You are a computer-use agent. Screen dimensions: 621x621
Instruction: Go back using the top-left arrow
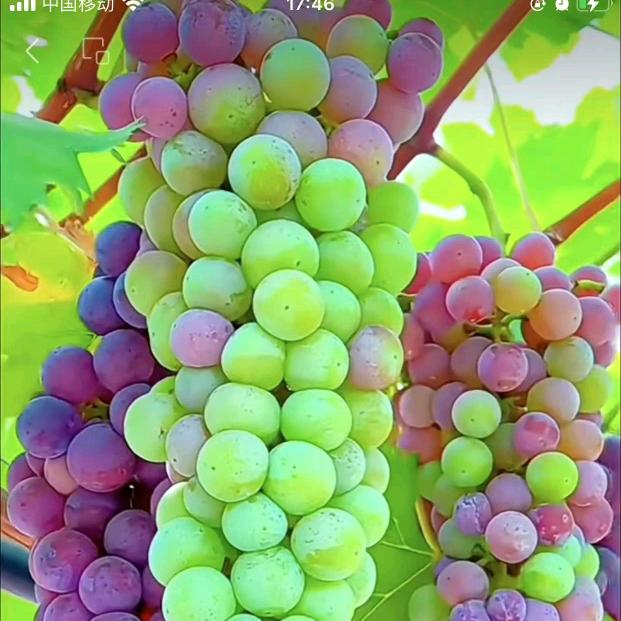coord(33,50)
